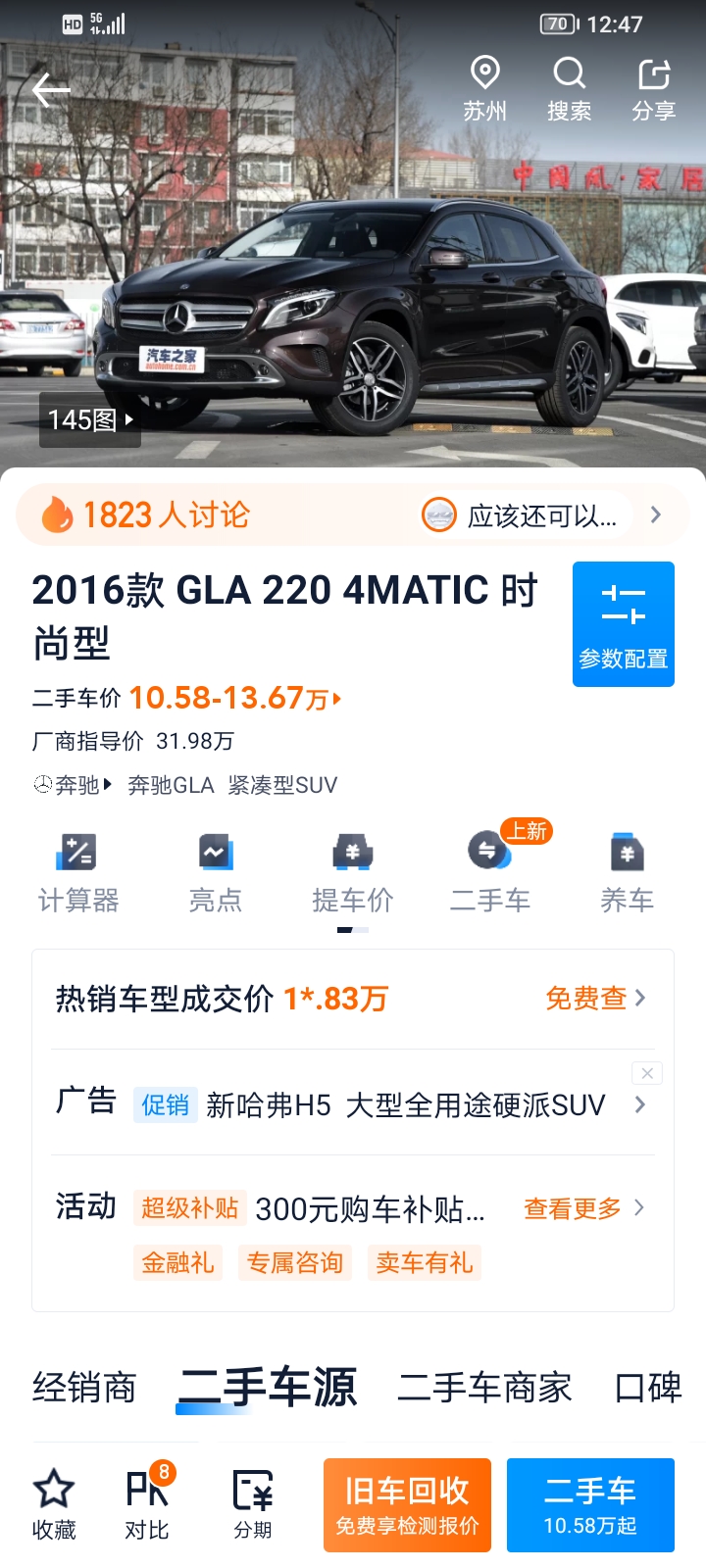Go back using the top-left arrow

(51, 90)
